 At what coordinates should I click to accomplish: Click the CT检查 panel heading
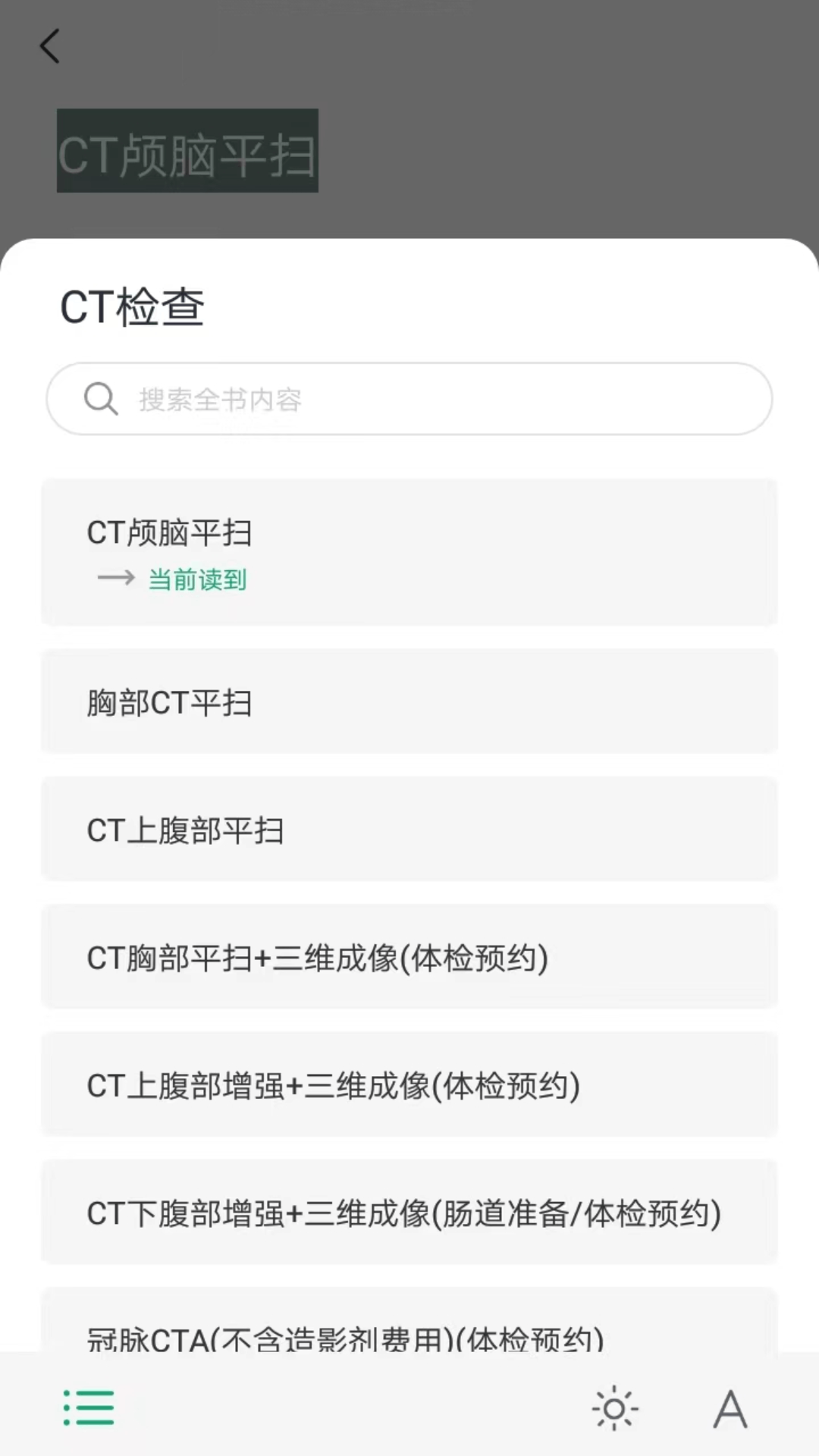click(x=132, y=306)
